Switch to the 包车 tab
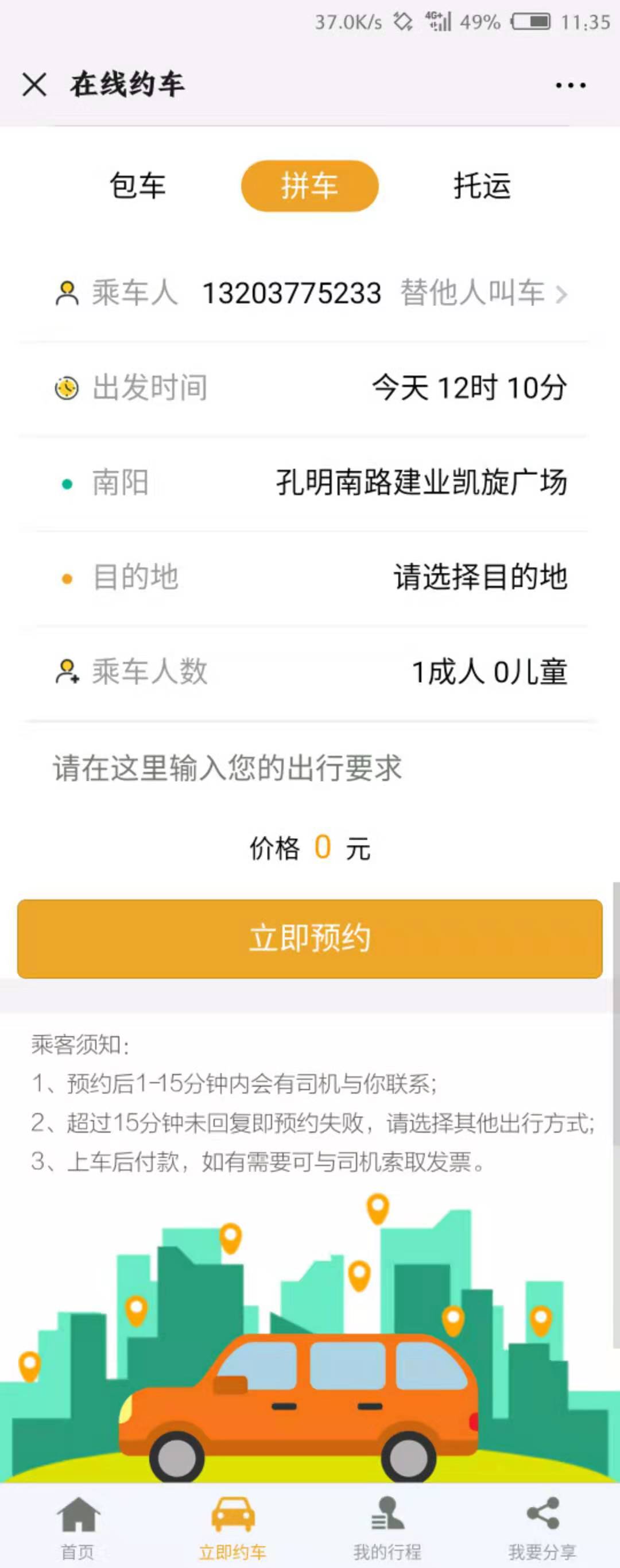Image resolution: width=620 pixels, height=1568 pixels. pyautogui.click(x=138, y=186)
